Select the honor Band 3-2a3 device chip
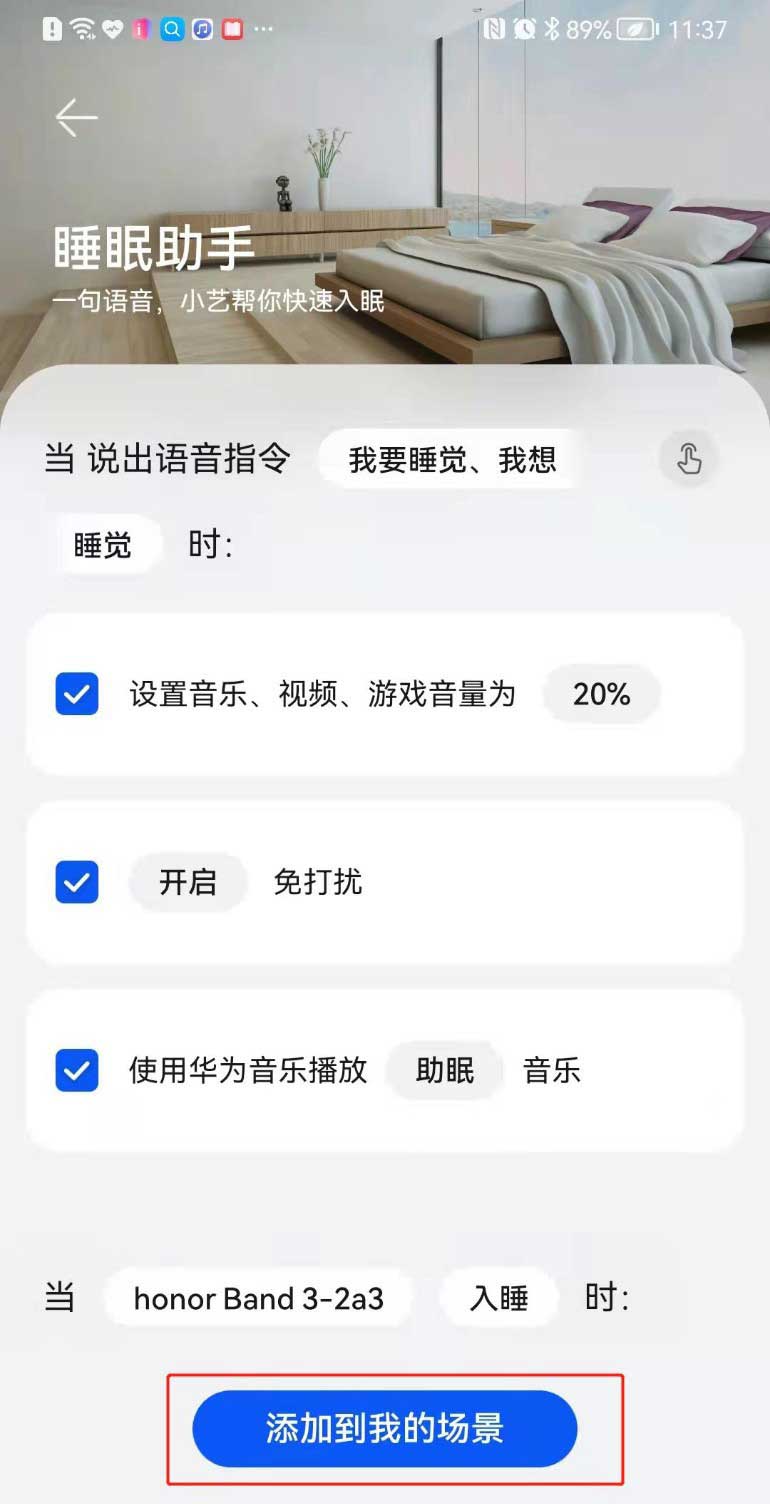 258,1298
